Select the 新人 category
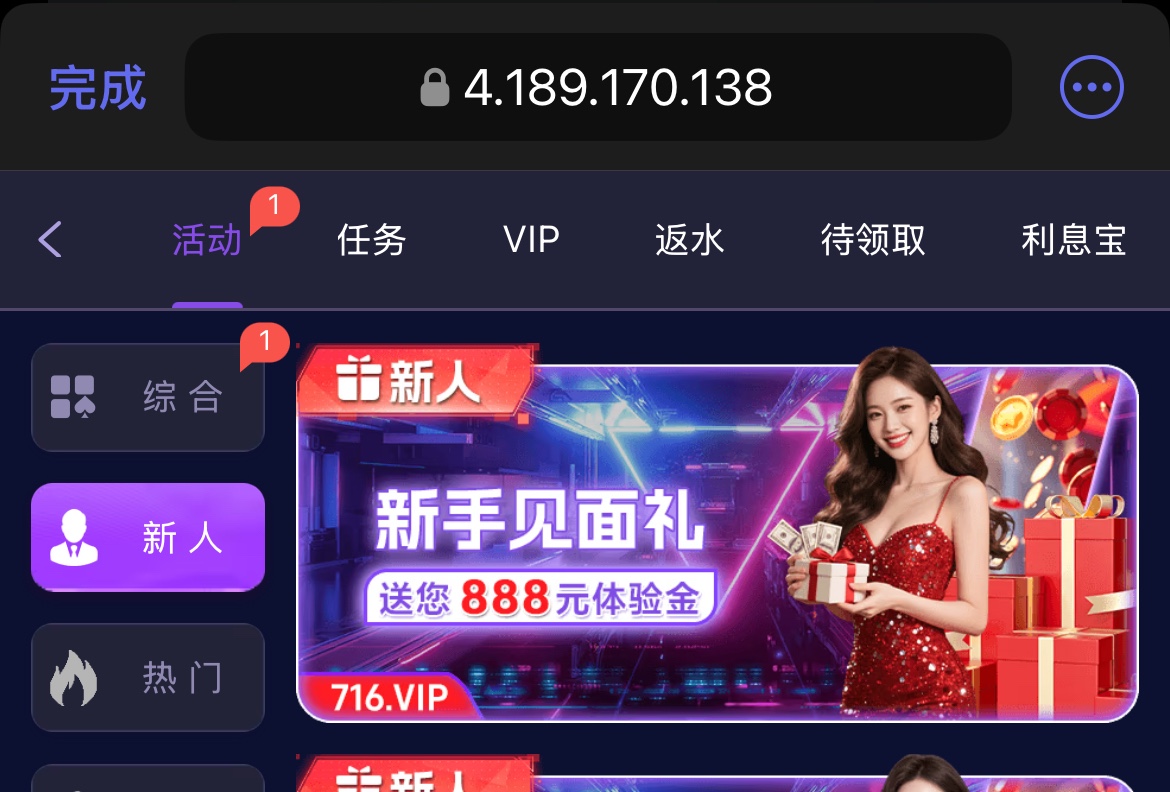This screenshot has width=1170, height=792. 148,537
